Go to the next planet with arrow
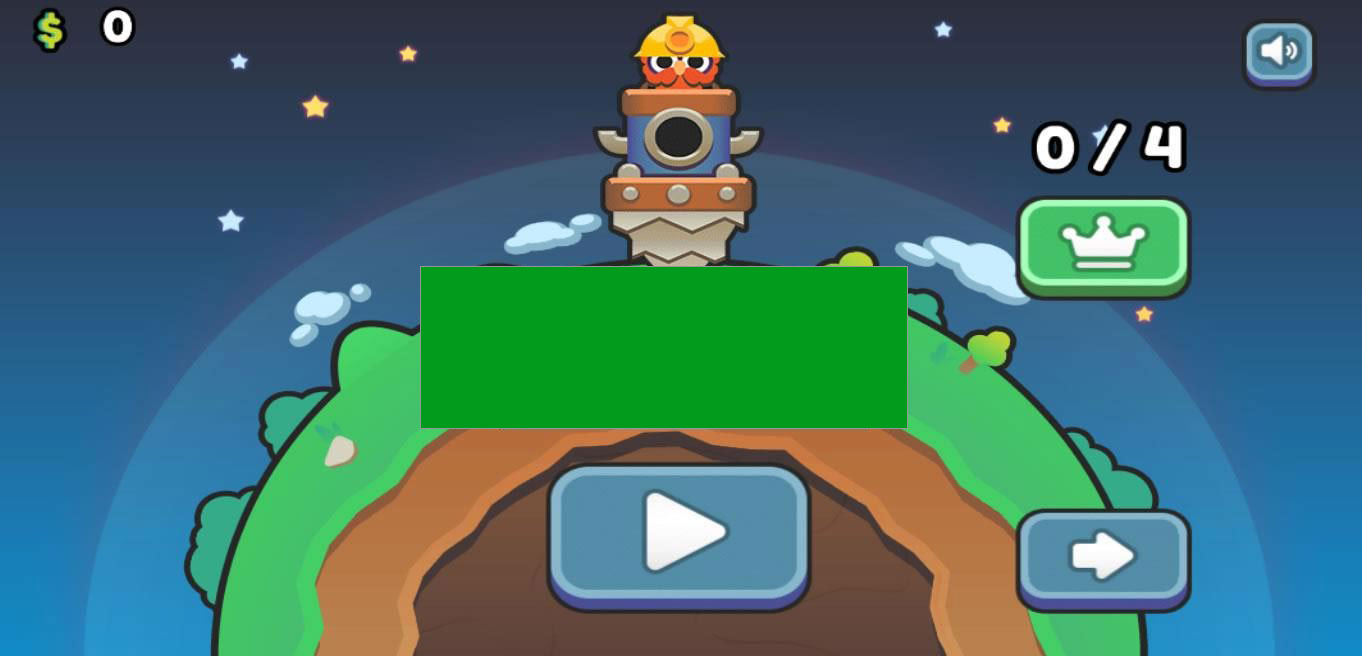The height and width of the screenshot is (656, 1362). 1103,557
